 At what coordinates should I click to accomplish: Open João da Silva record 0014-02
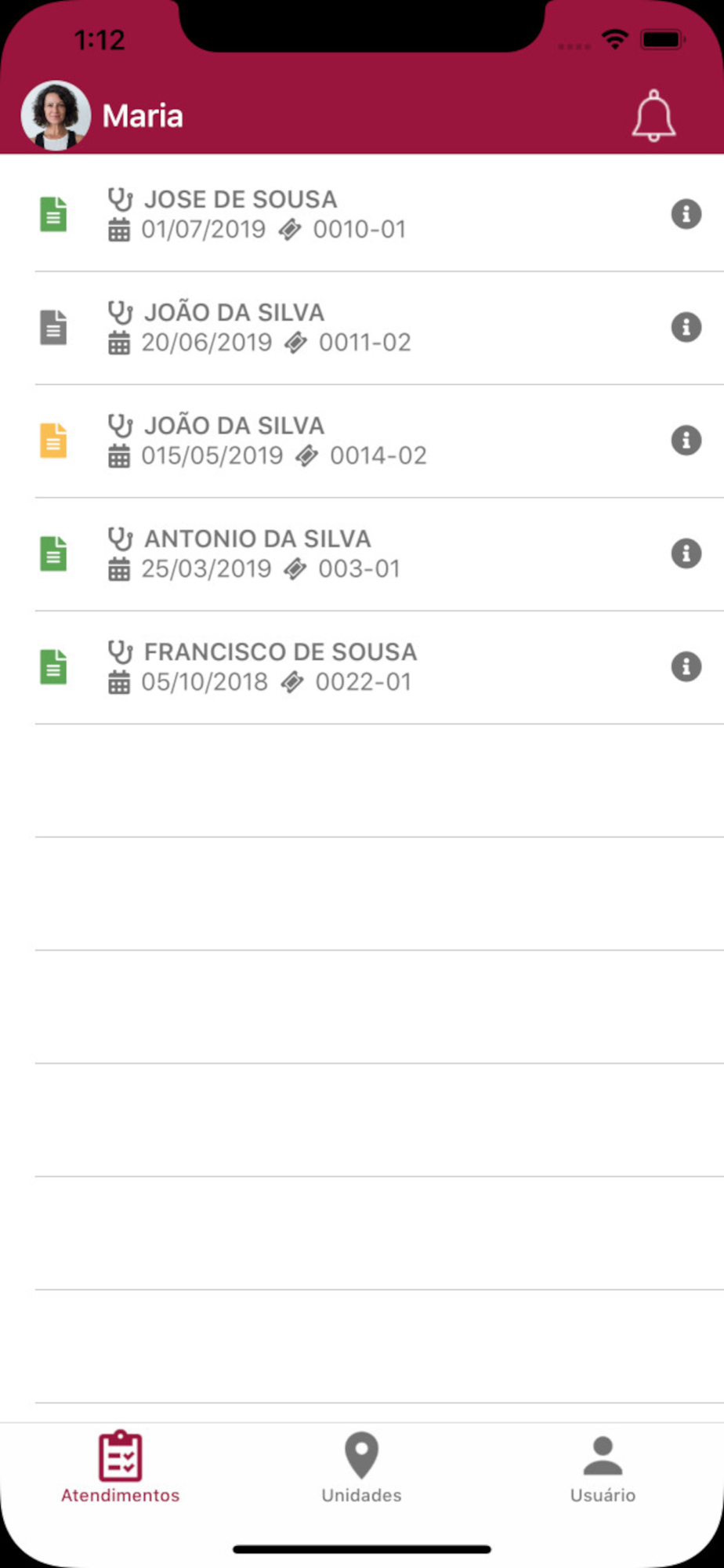[x=362, y=441]
